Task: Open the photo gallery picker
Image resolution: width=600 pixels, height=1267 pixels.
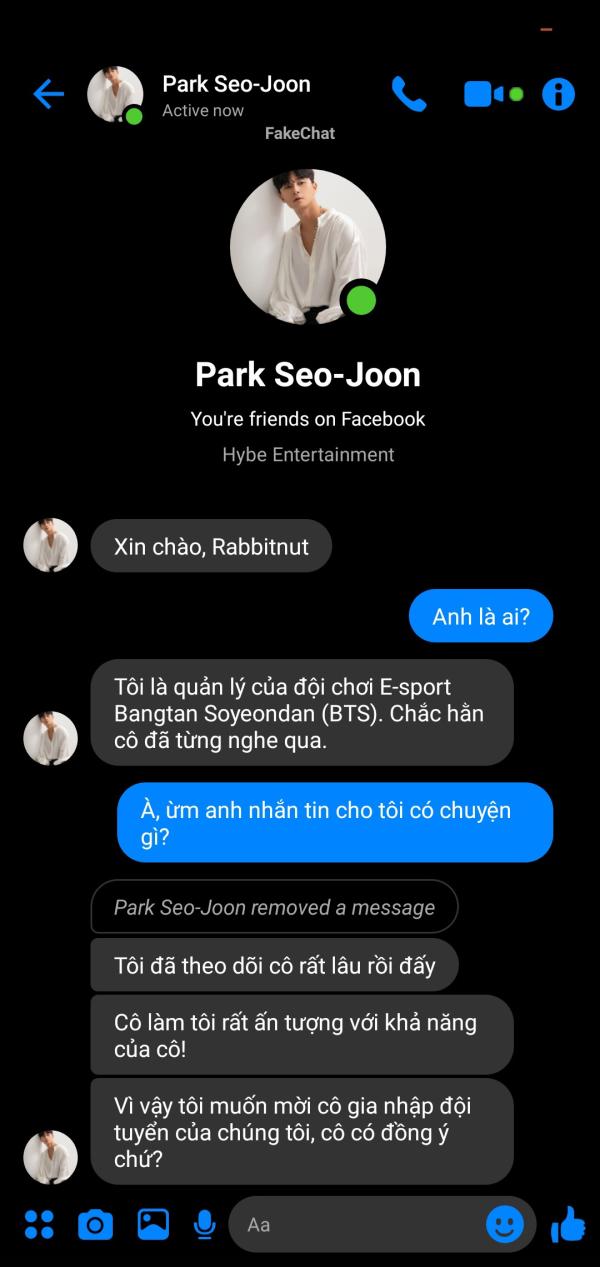Action: (x=153, y=1224)
